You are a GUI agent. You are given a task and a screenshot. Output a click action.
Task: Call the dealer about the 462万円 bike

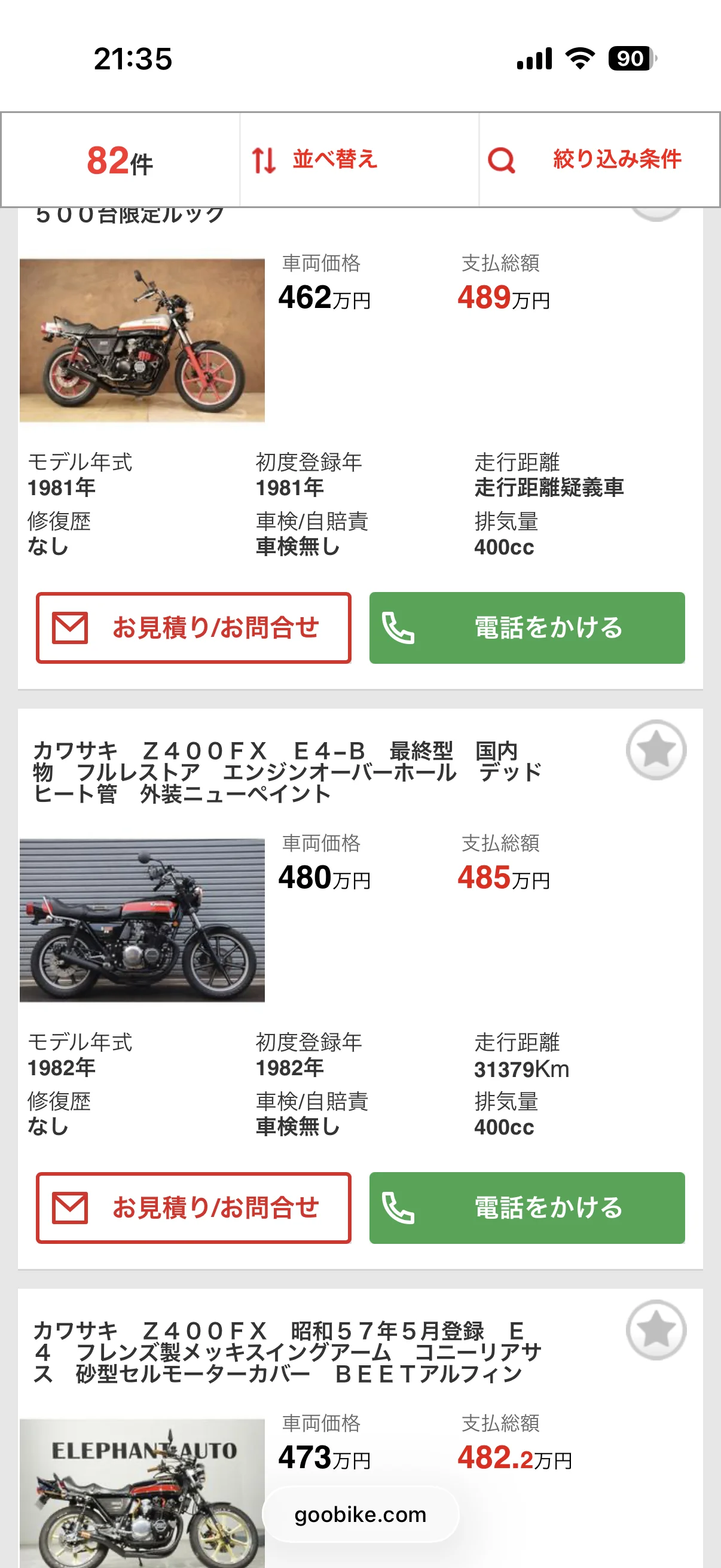tap(527, 627)
